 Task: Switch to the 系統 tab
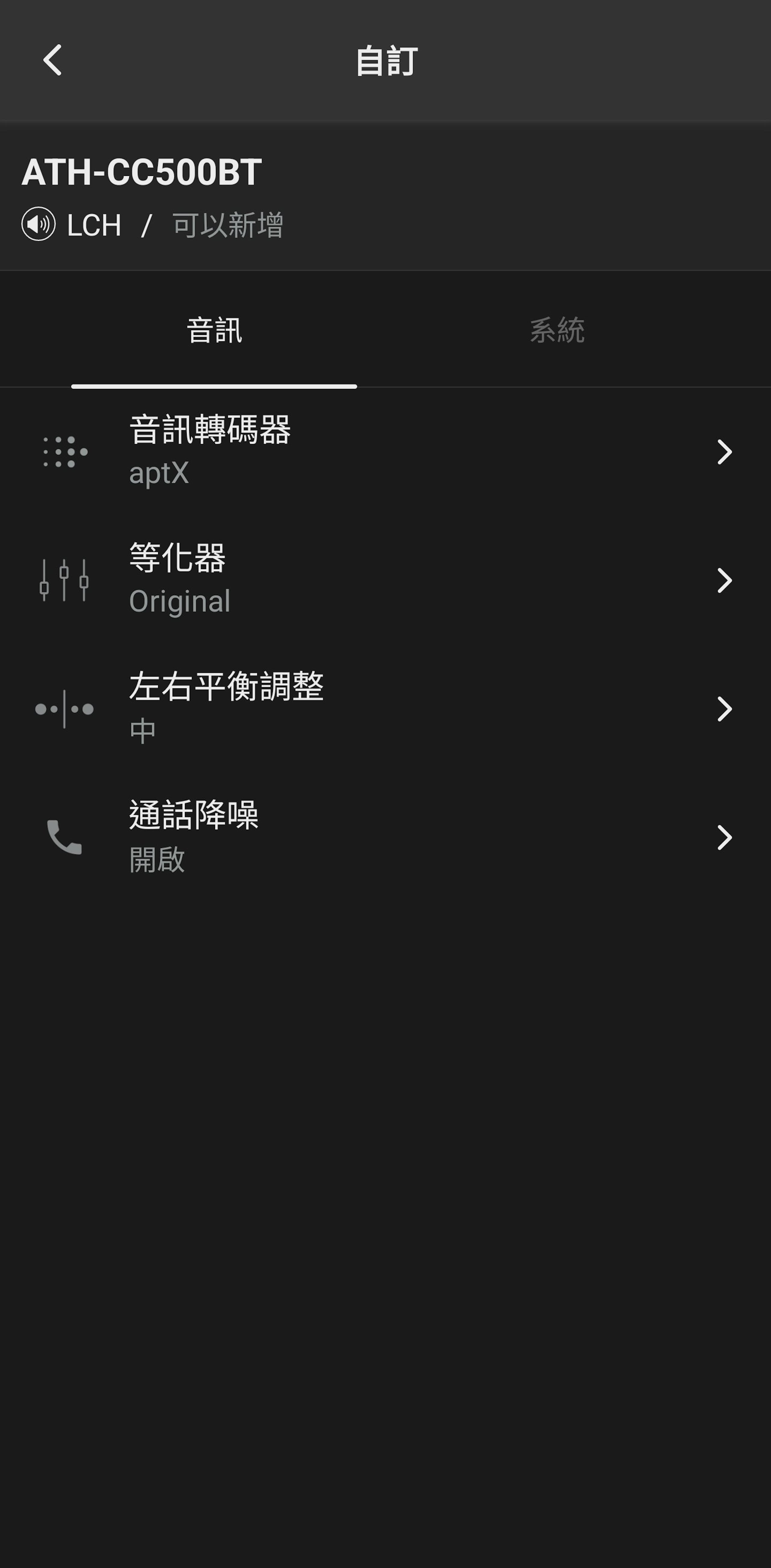[x=557, y=330]
